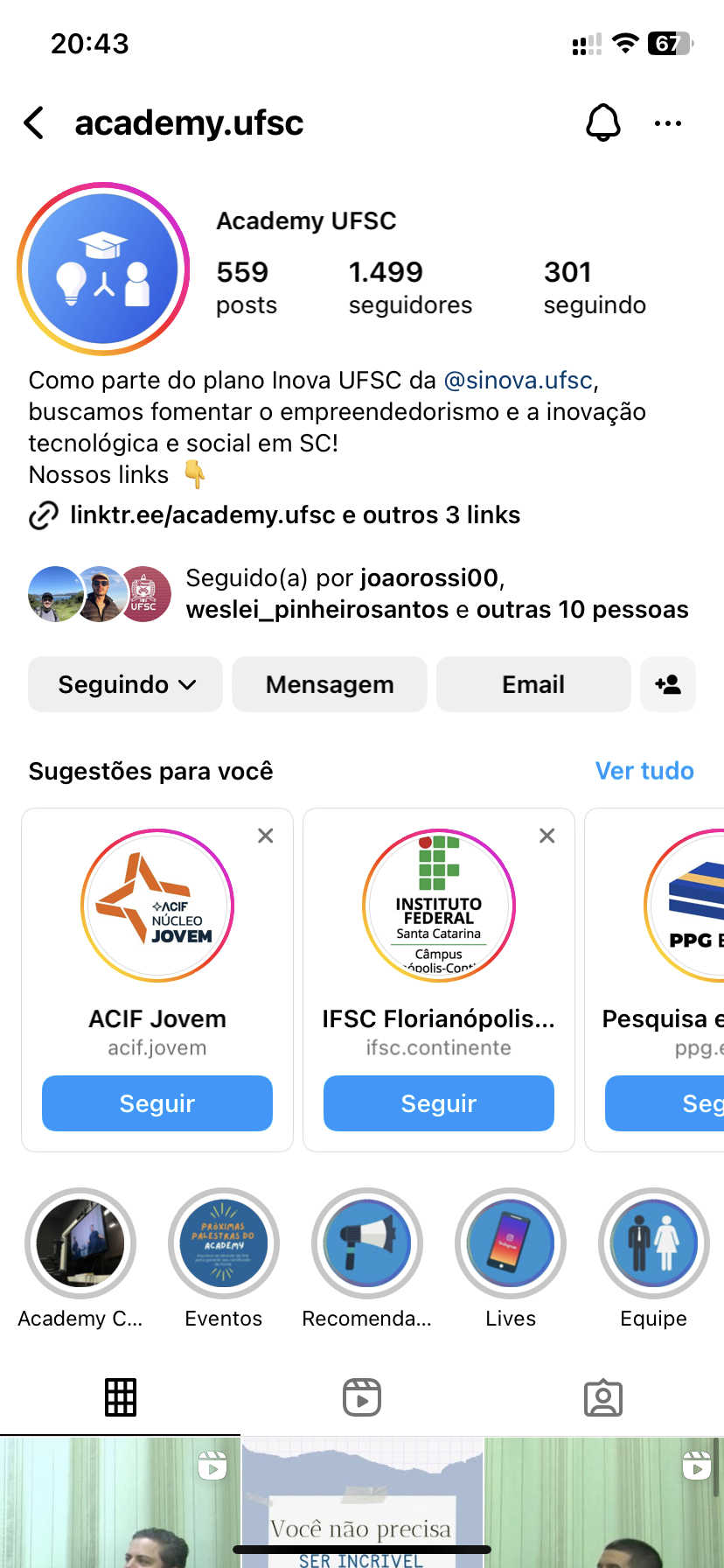Open the Equipe story highlight

pyautogui.click(x=654, y=1243)
